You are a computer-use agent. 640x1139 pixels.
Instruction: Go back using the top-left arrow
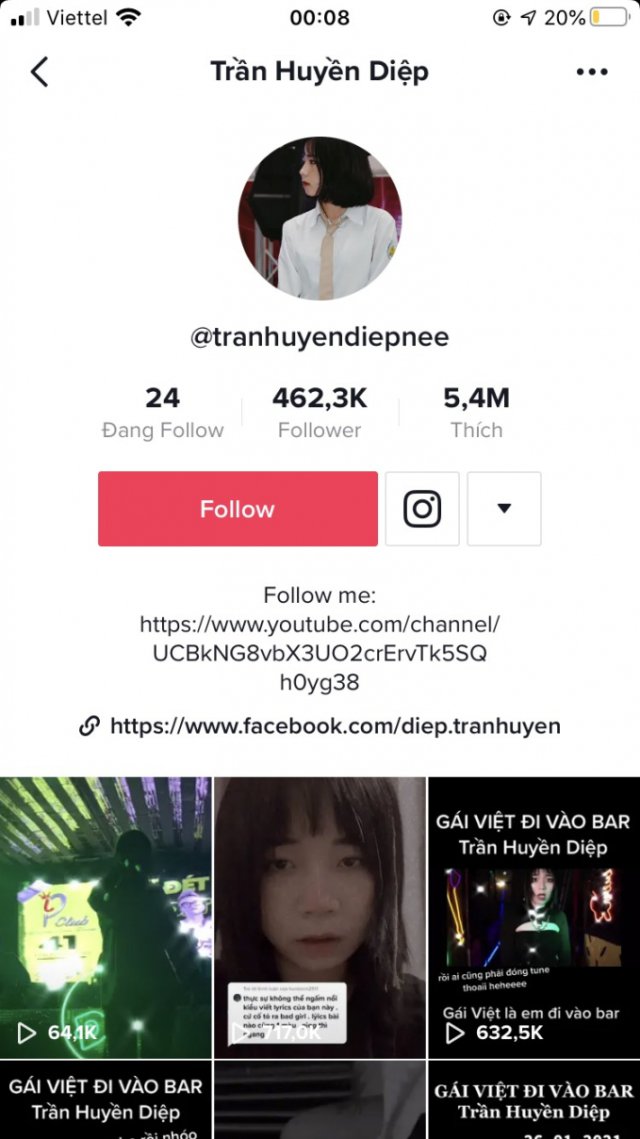pos(40,72)
